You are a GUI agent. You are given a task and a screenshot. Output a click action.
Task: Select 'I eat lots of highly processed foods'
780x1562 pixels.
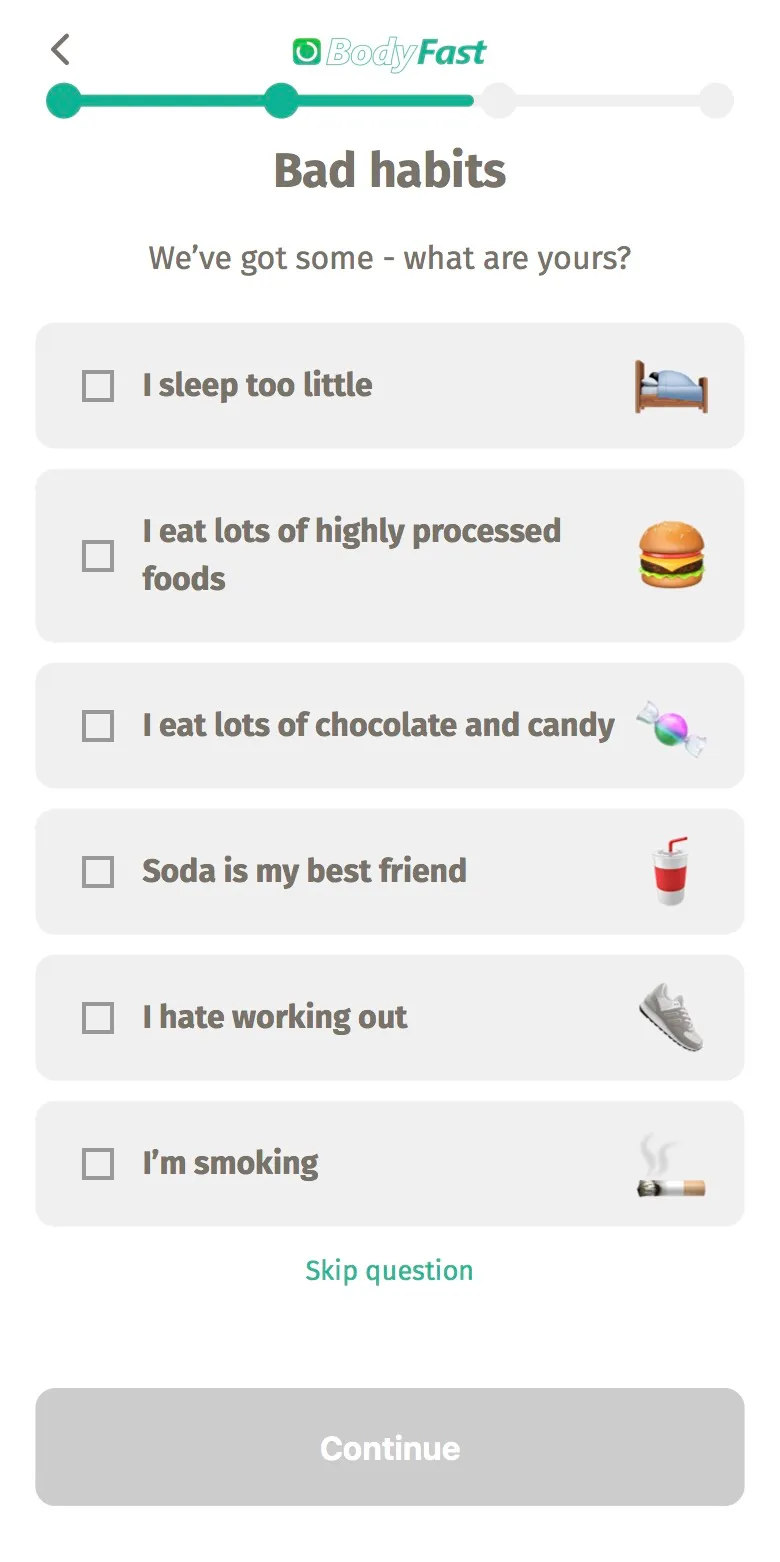tap(98, 556)
